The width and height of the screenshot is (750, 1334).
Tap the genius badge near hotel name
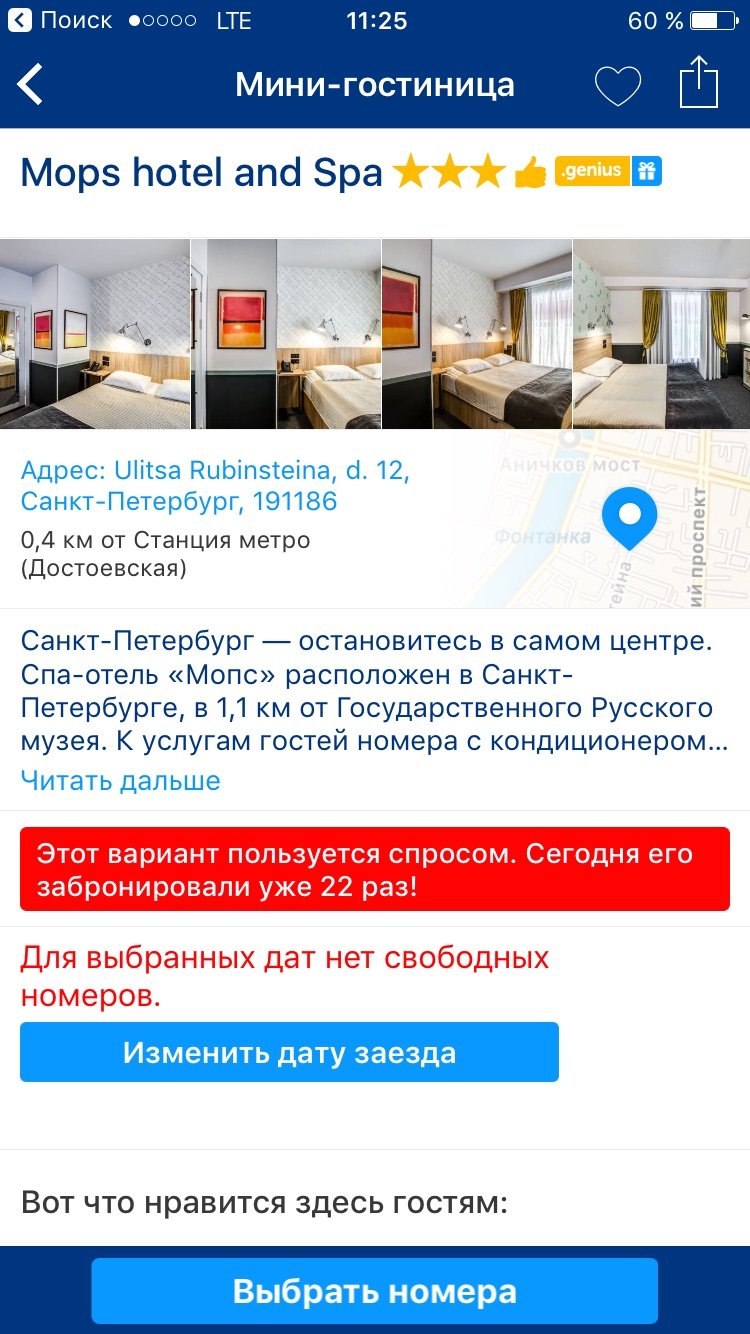click(x=592, y=171)
